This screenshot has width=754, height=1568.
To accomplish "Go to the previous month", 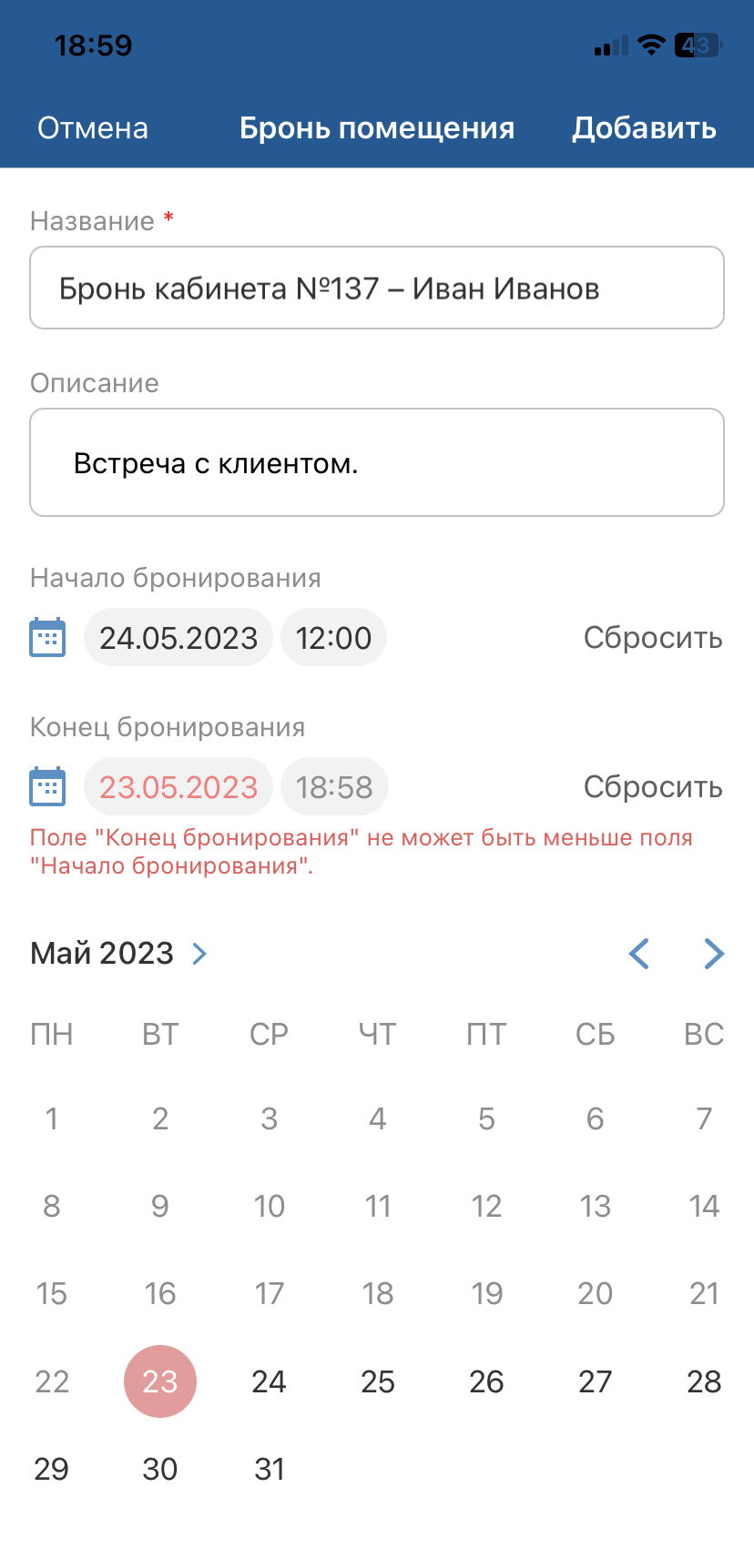I will (639, 954).
